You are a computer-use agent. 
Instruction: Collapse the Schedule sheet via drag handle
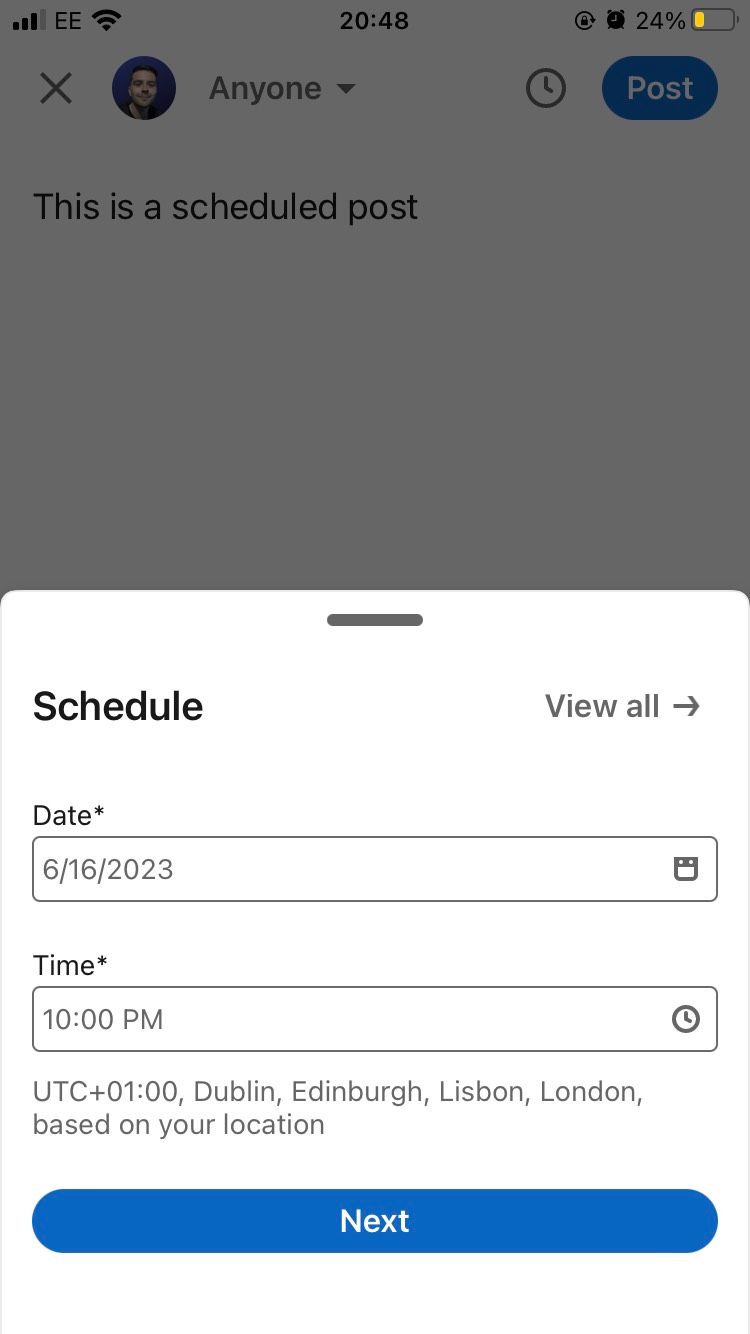(374, 619)
